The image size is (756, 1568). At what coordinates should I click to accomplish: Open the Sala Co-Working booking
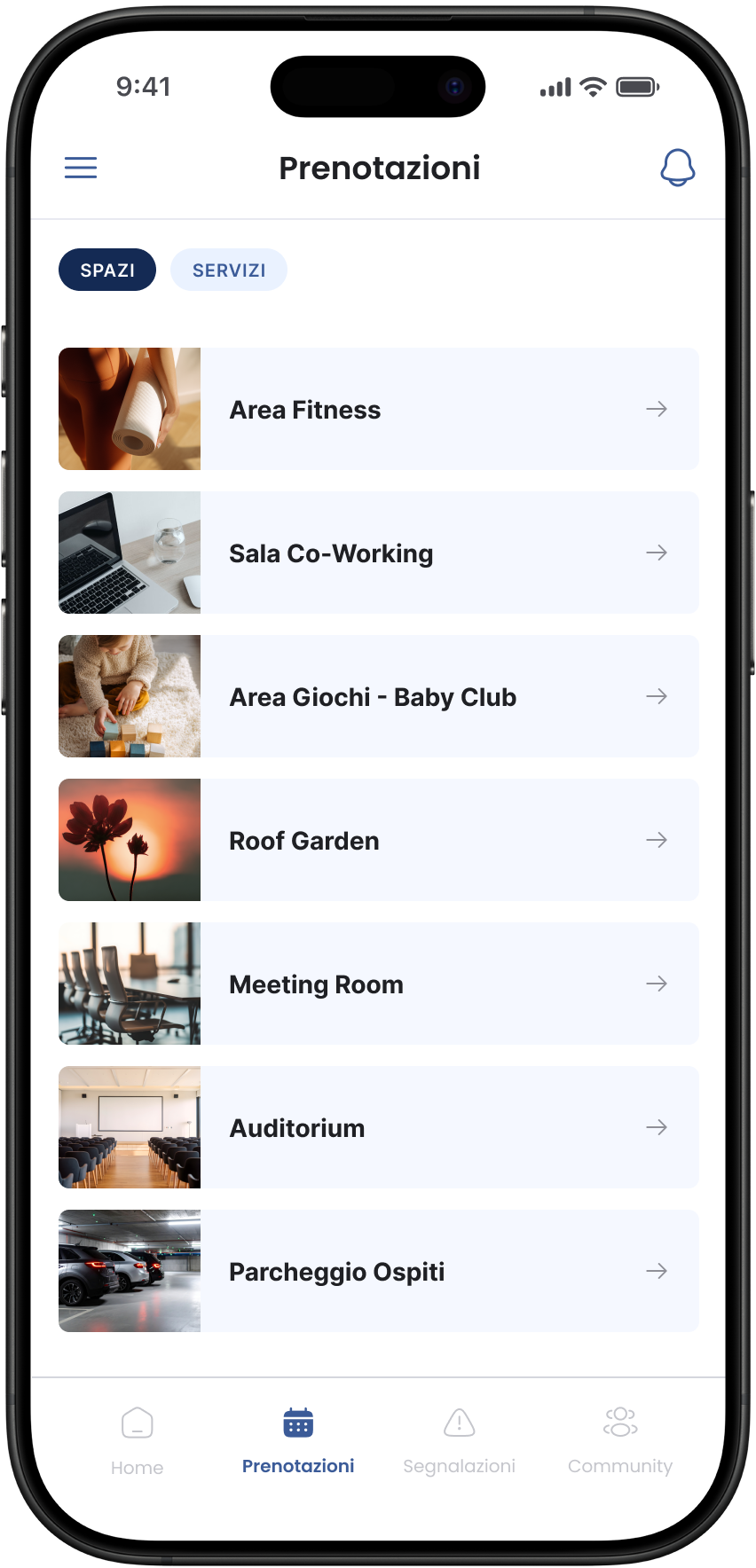pyautogui.click(x=378, y=553)
